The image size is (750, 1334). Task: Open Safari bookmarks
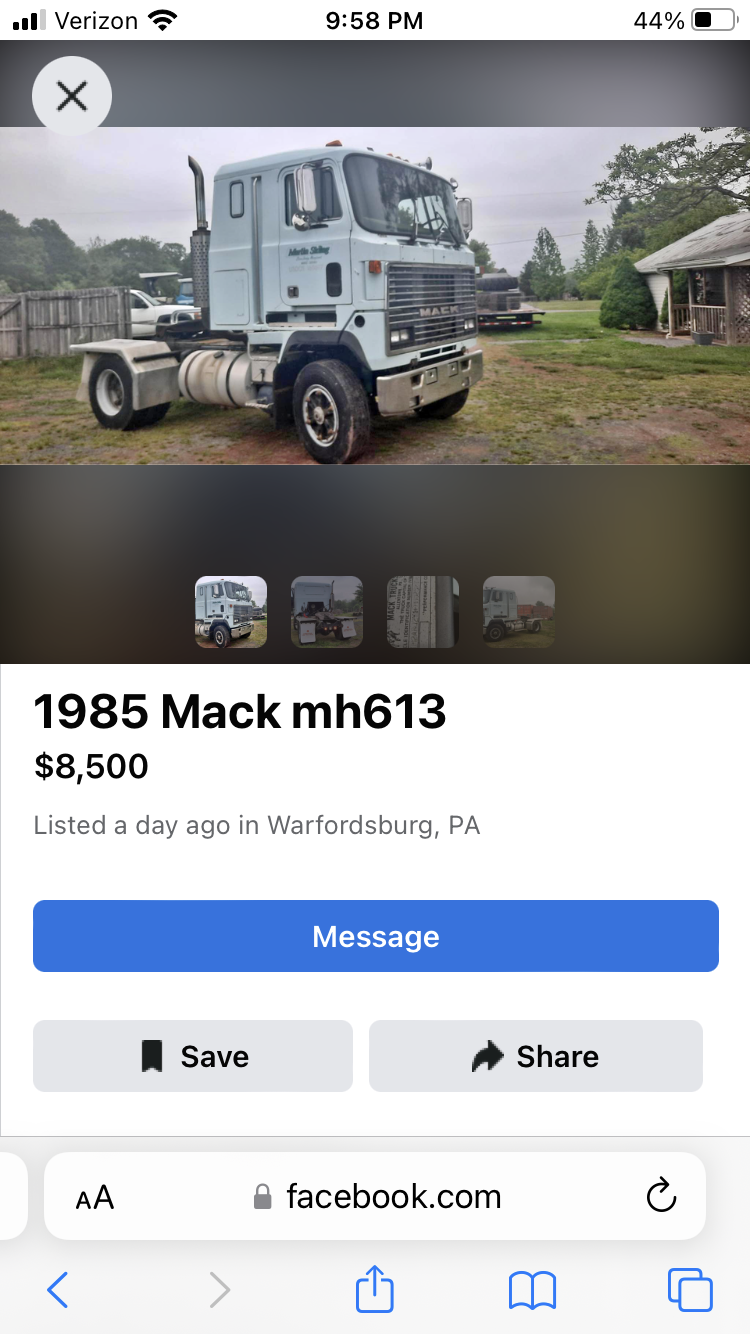(532, 1290)
